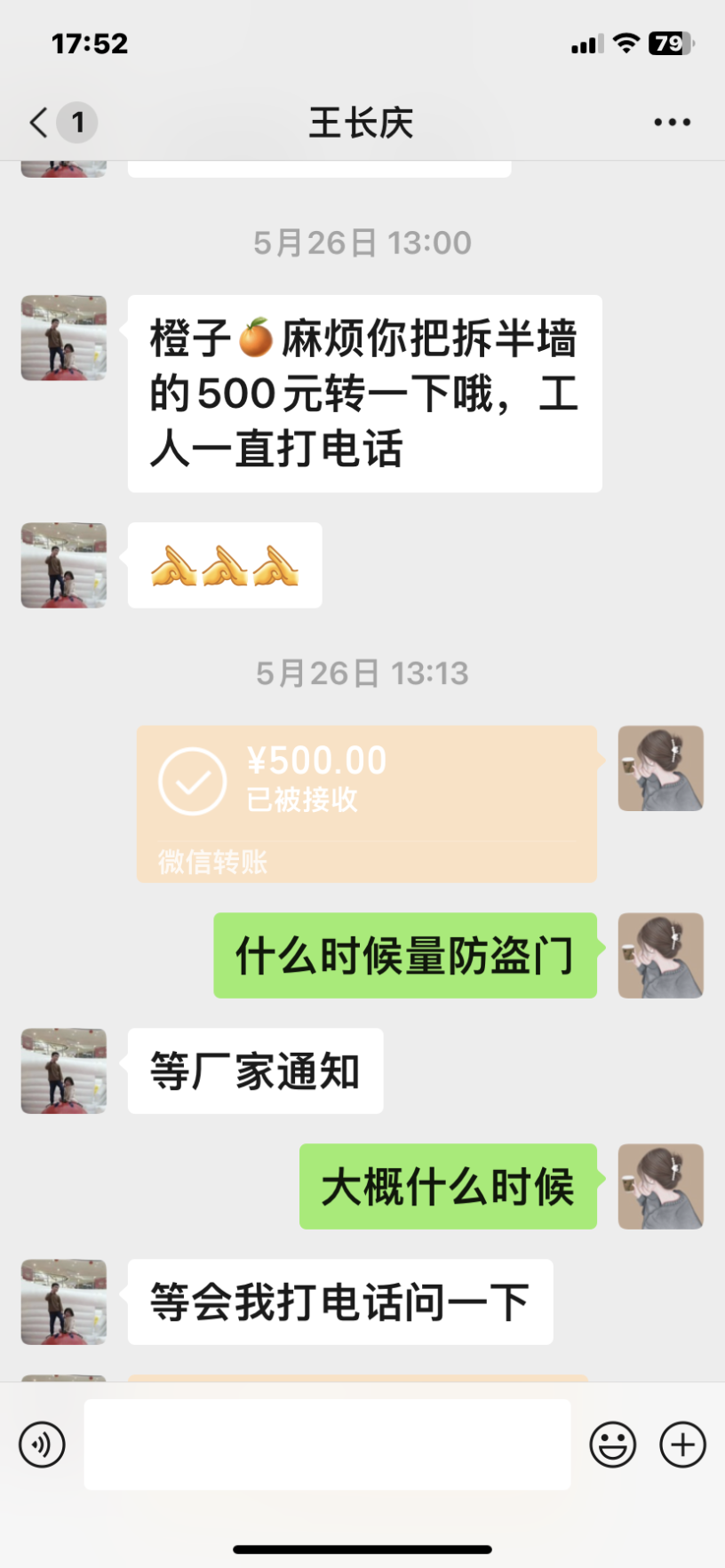Viewport: 725px width, 1568px height.
Task: Open the three-dot chat info menu
Action: pyautogui.click(x=672, y=123)
